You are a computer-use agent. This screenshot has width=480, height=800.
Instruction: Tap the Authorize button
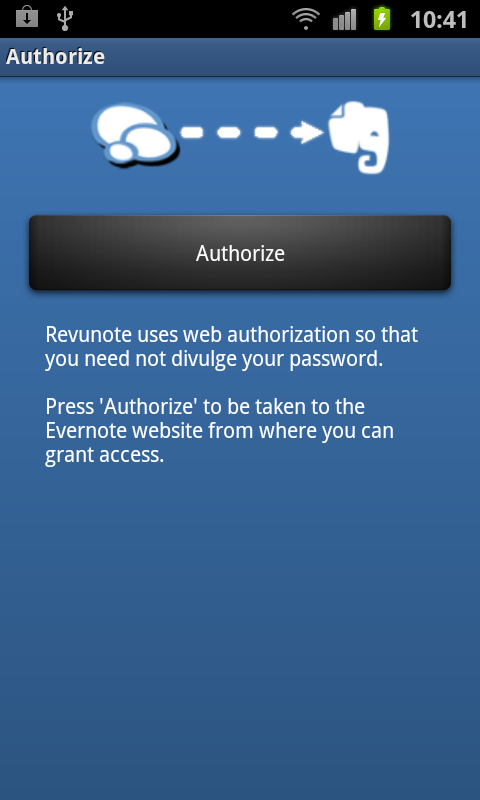coord(240,253)
